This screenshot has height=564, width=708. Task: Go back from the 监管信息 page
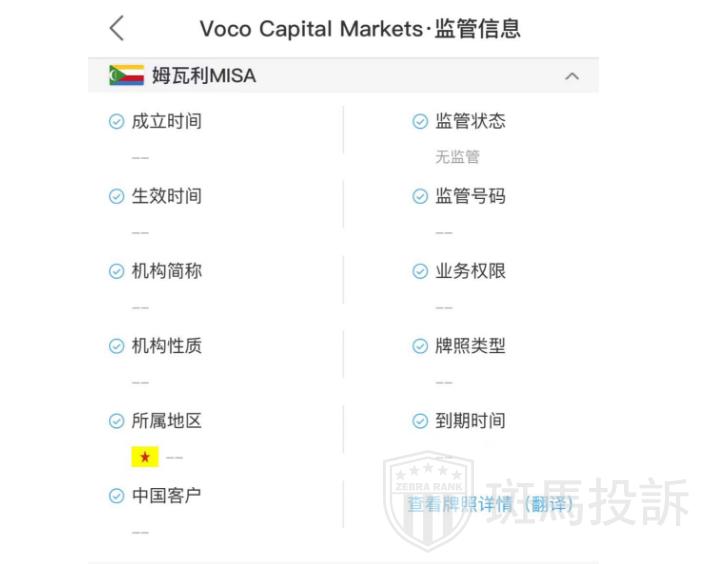(117, 28)
